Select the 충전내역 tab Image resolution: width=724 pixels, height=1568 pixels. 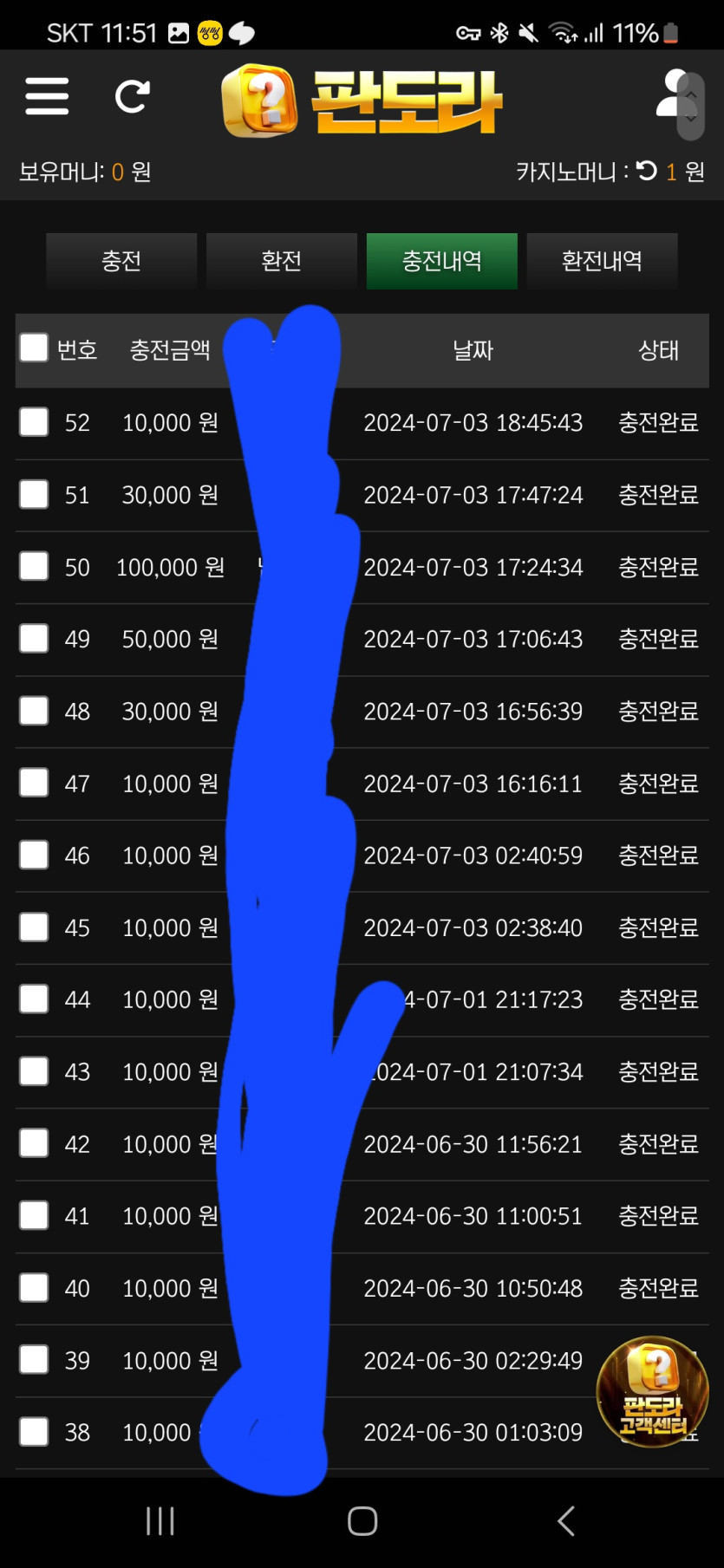pos(442,261)
